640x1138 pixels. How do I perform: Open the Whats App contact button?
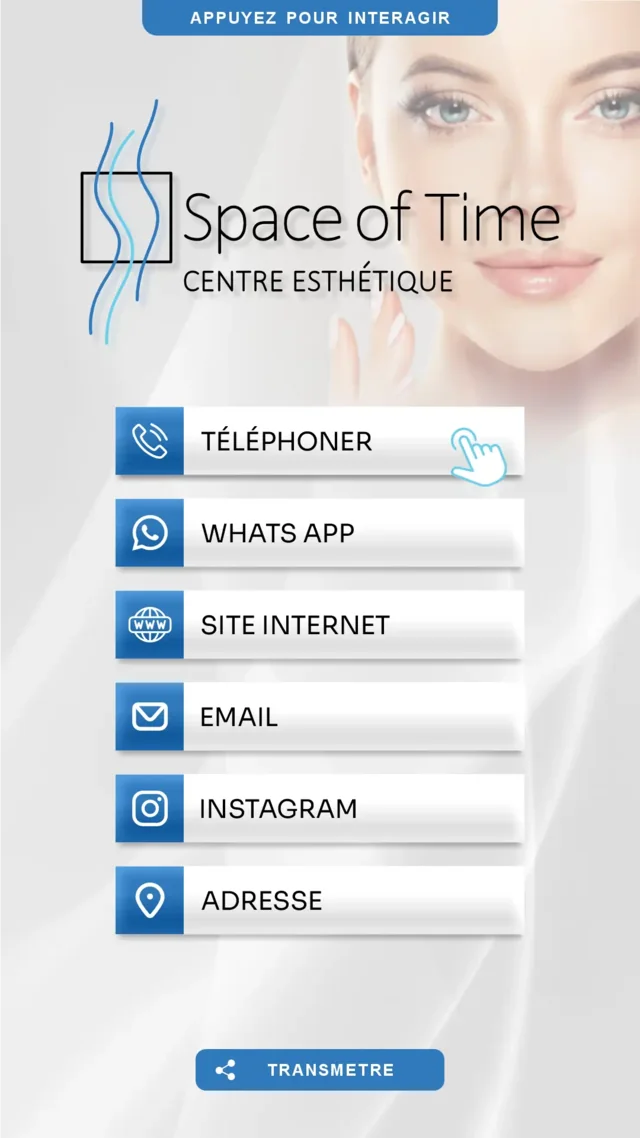tap(319, 533)
